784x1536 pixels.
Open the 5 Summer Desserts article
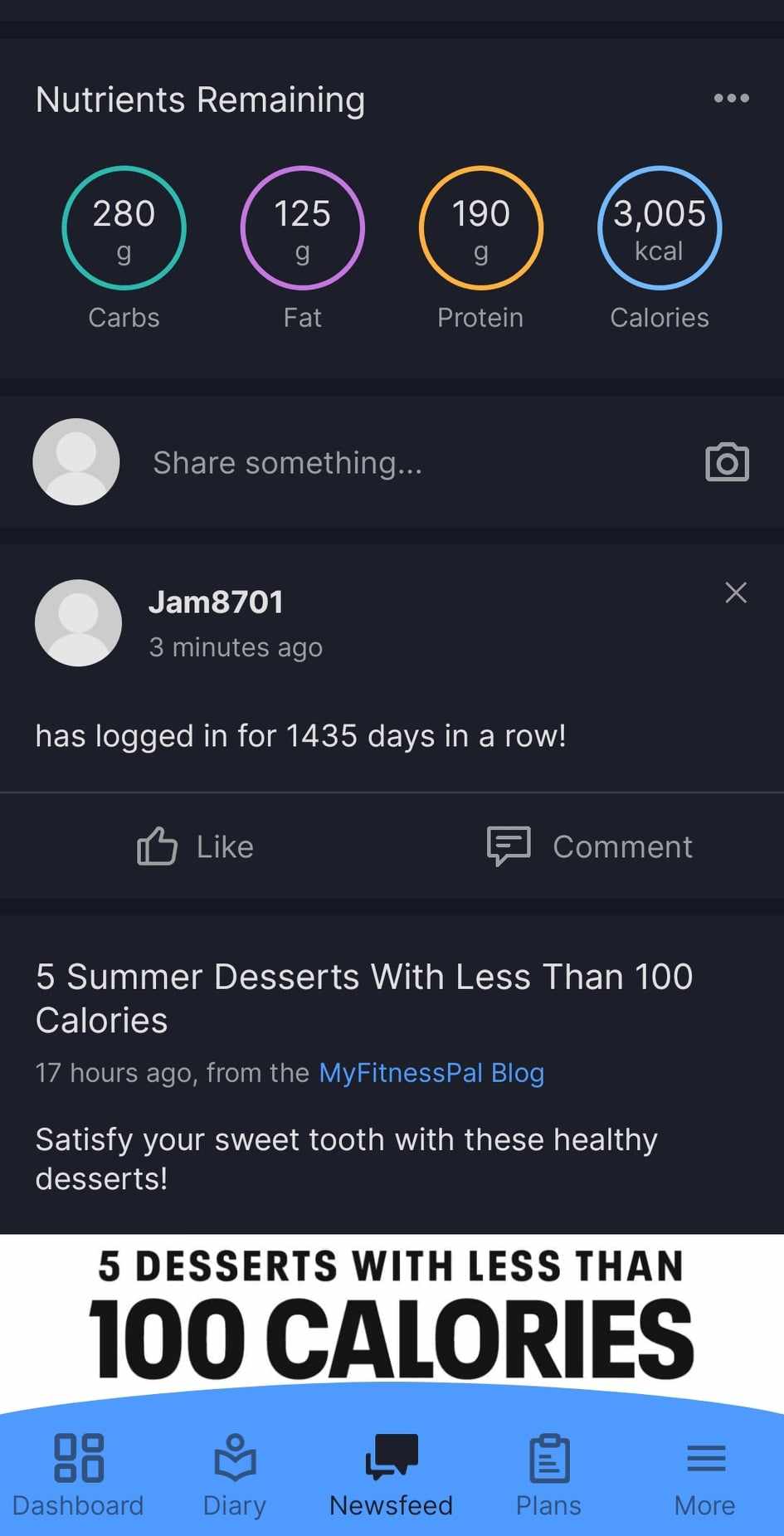363,997
